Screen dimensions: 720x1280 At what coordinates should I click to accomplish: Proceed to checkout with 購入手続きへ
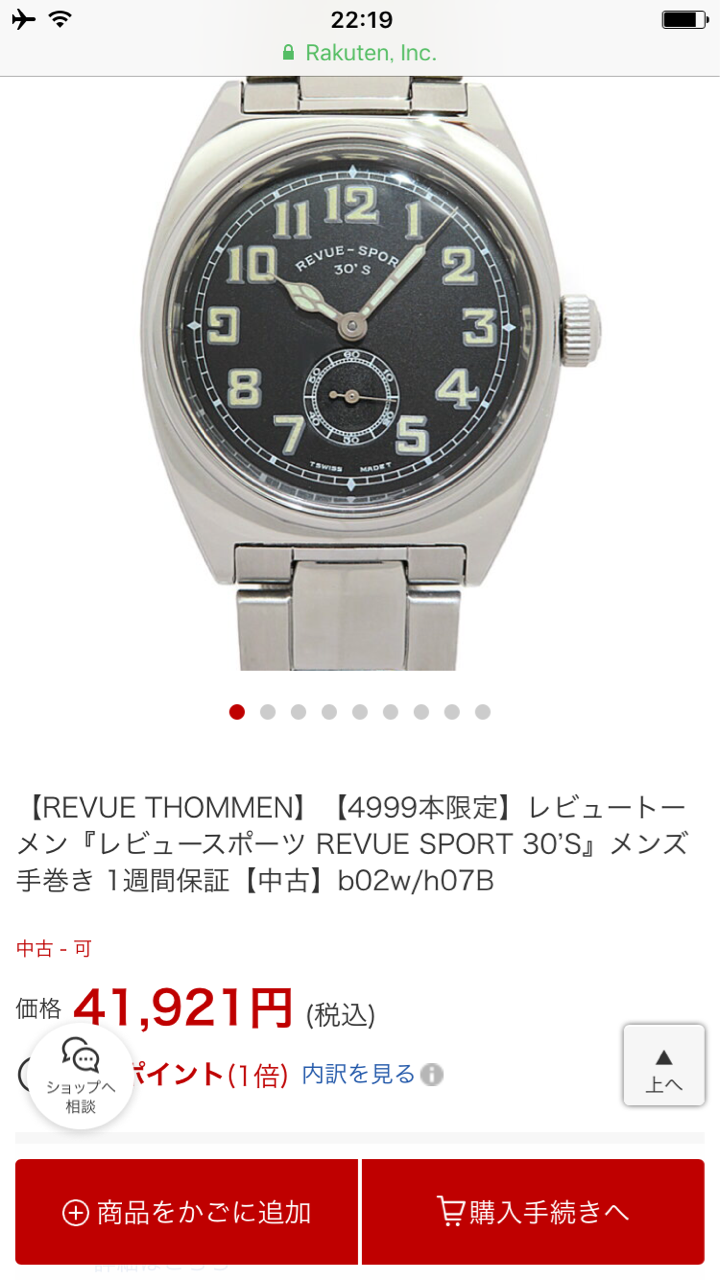[x=533, y=1212]
